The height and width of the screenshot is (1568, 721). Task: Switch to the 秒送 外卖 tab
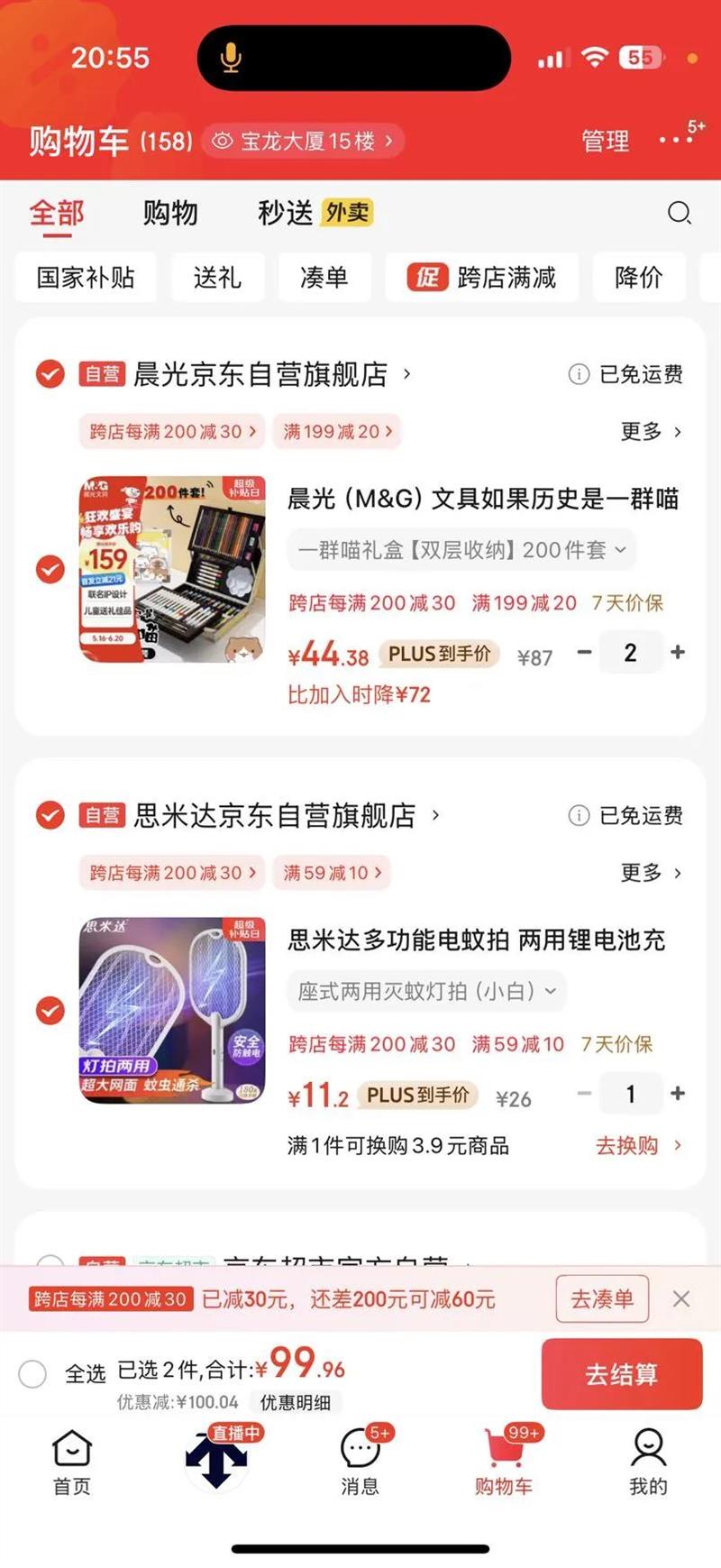[315, 213]
